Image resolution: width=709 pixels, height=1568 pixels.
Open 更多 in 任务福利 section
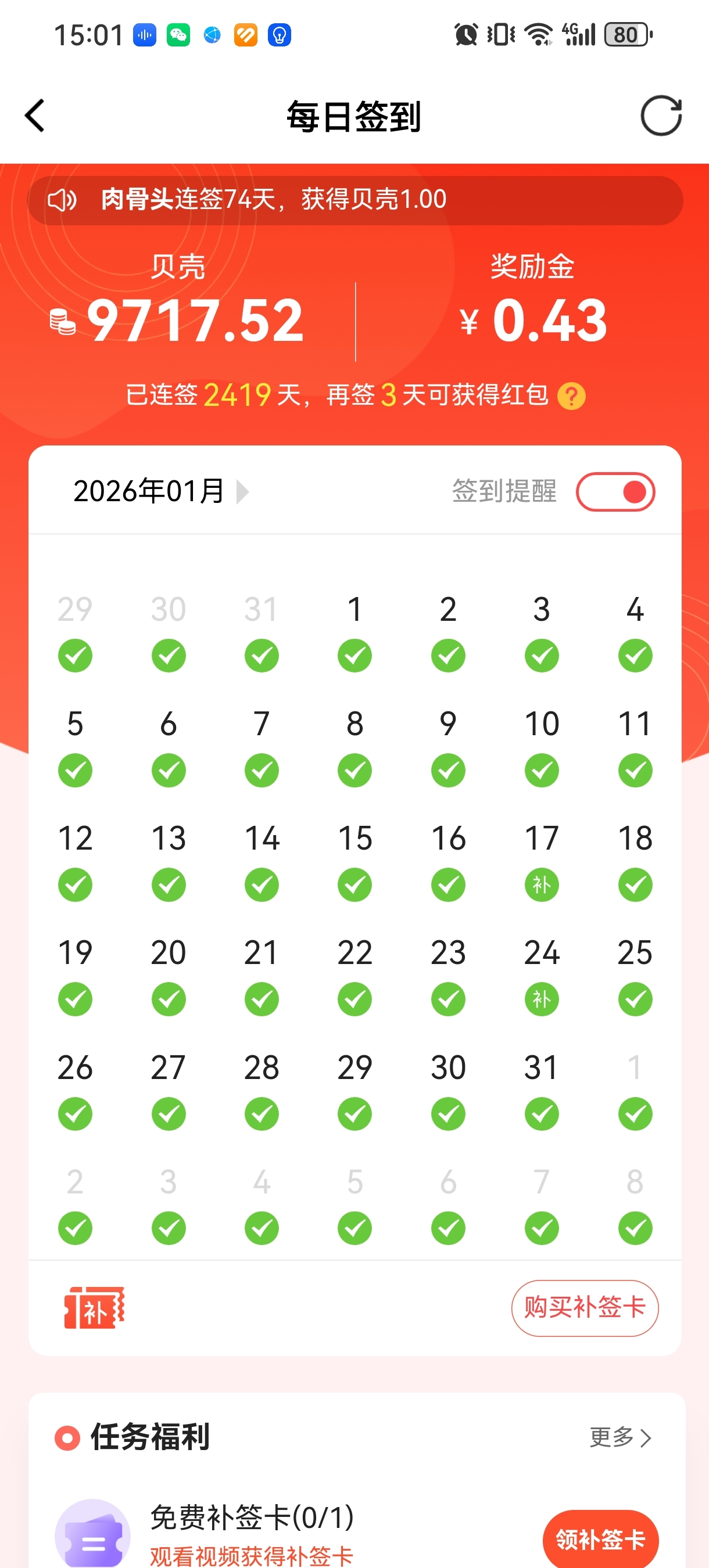tap(620, 1437)
